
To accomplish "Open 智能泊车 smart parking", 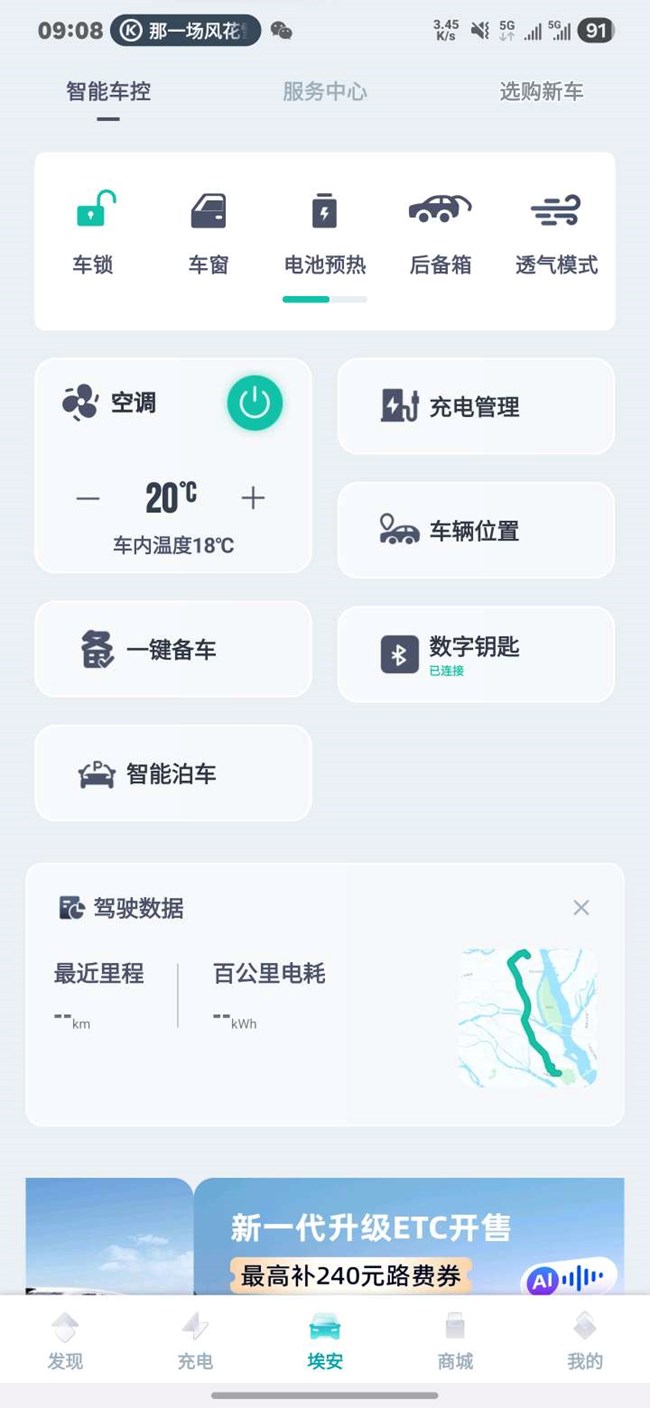I will click(173, 774).
